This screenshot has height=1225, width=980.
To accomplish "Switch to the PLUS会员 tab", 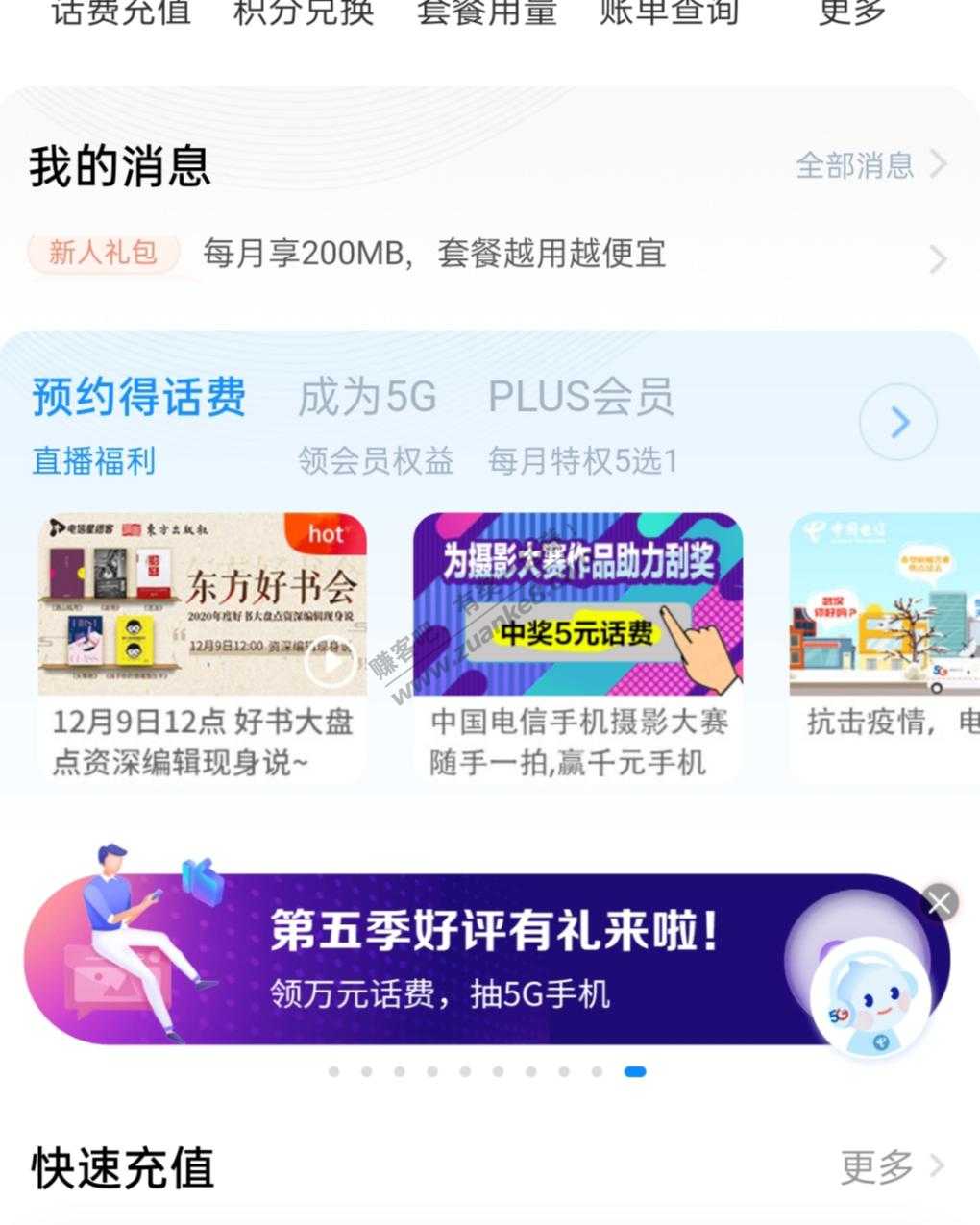I will coord(581,398).
